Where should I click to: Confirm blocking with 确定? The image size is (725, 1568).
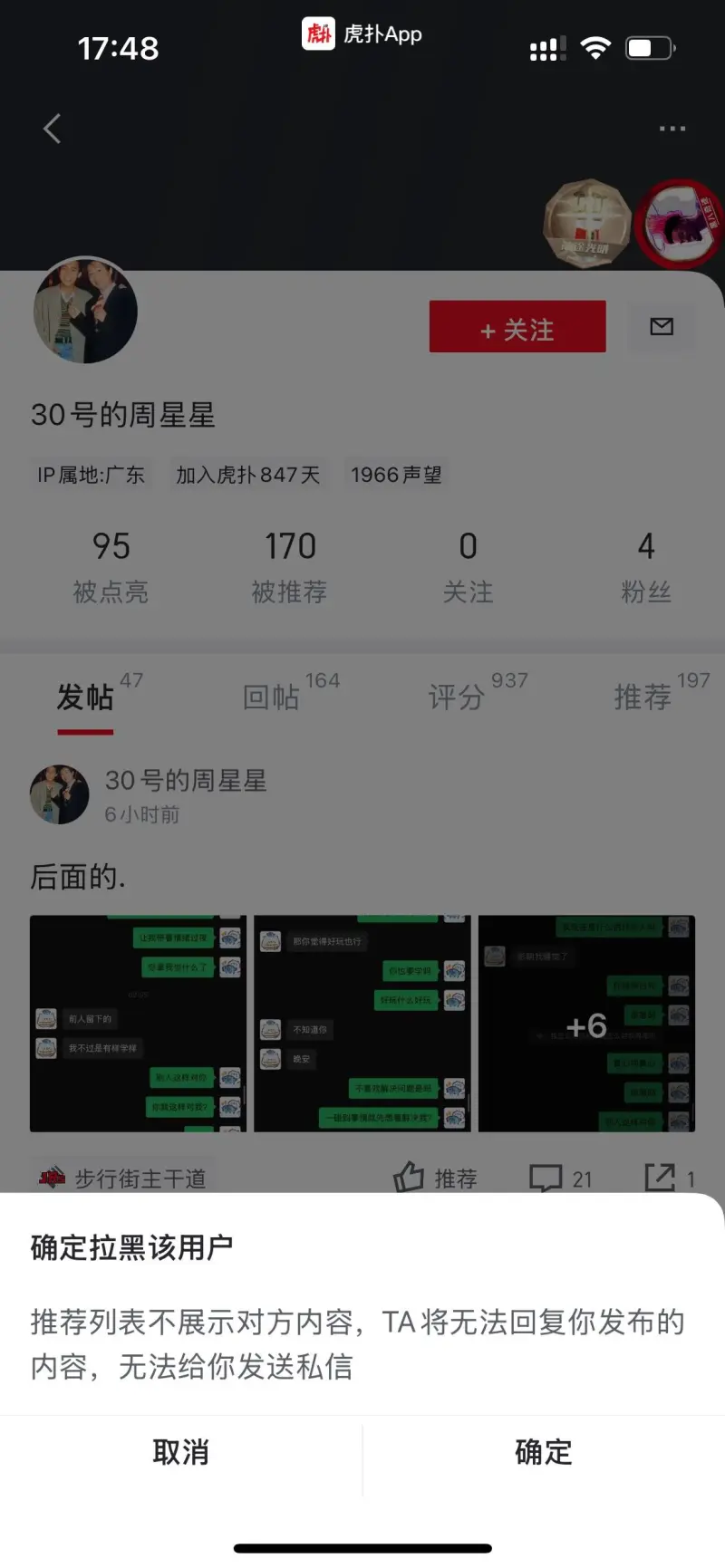(x=544, y=1452)
